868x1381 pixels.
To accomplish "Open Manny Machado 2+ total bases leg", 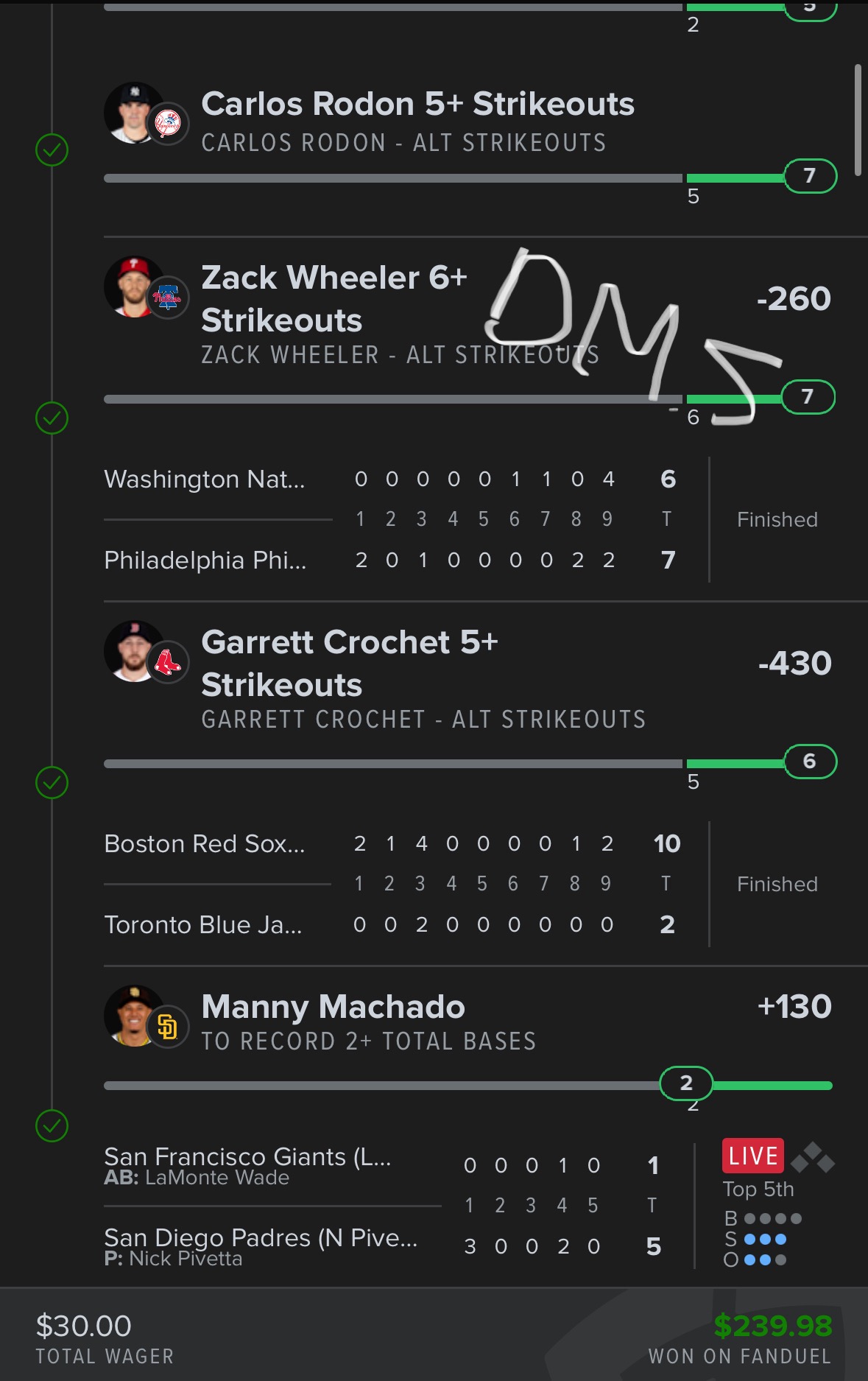I will [333, 1007].
